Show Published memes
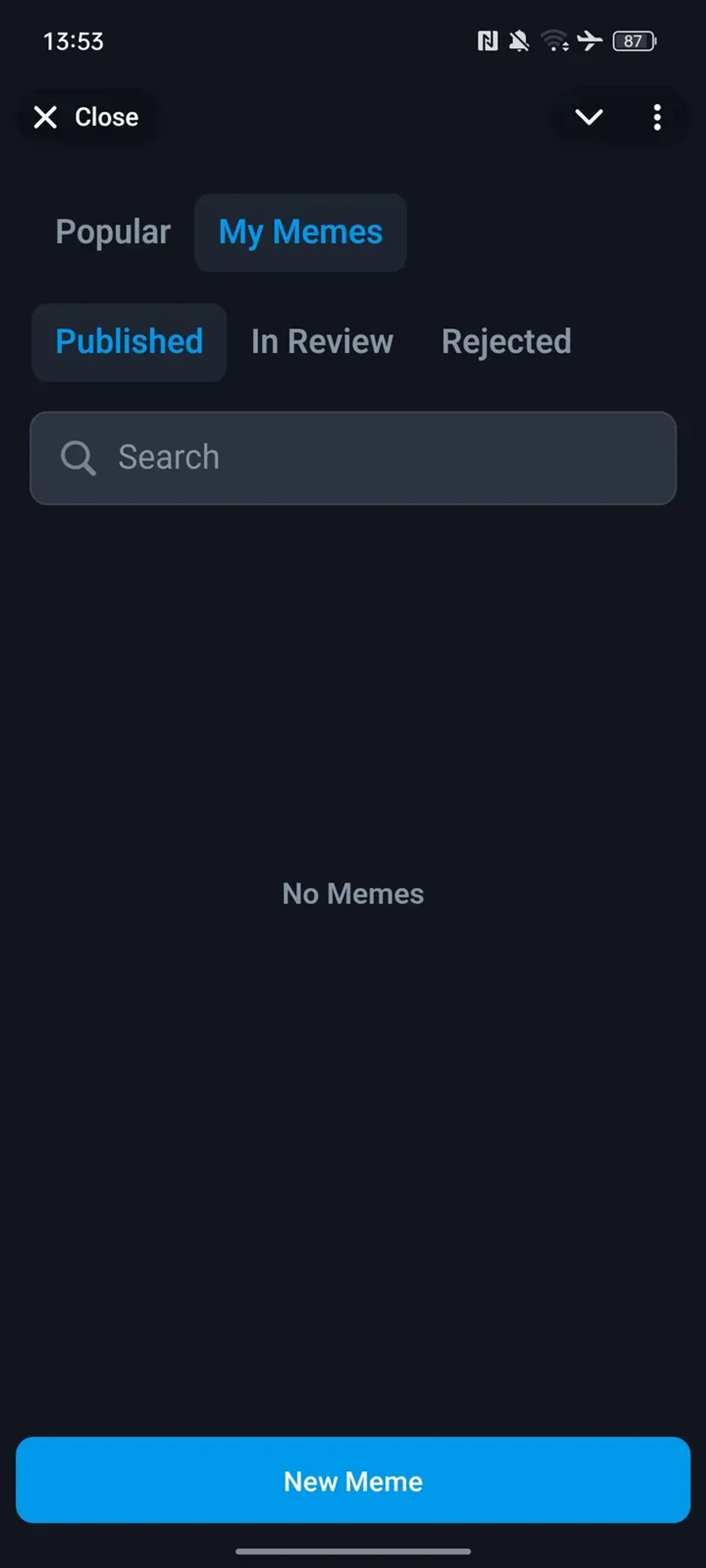The height and width of the screenshot is (1568, 706). (129, 341)
